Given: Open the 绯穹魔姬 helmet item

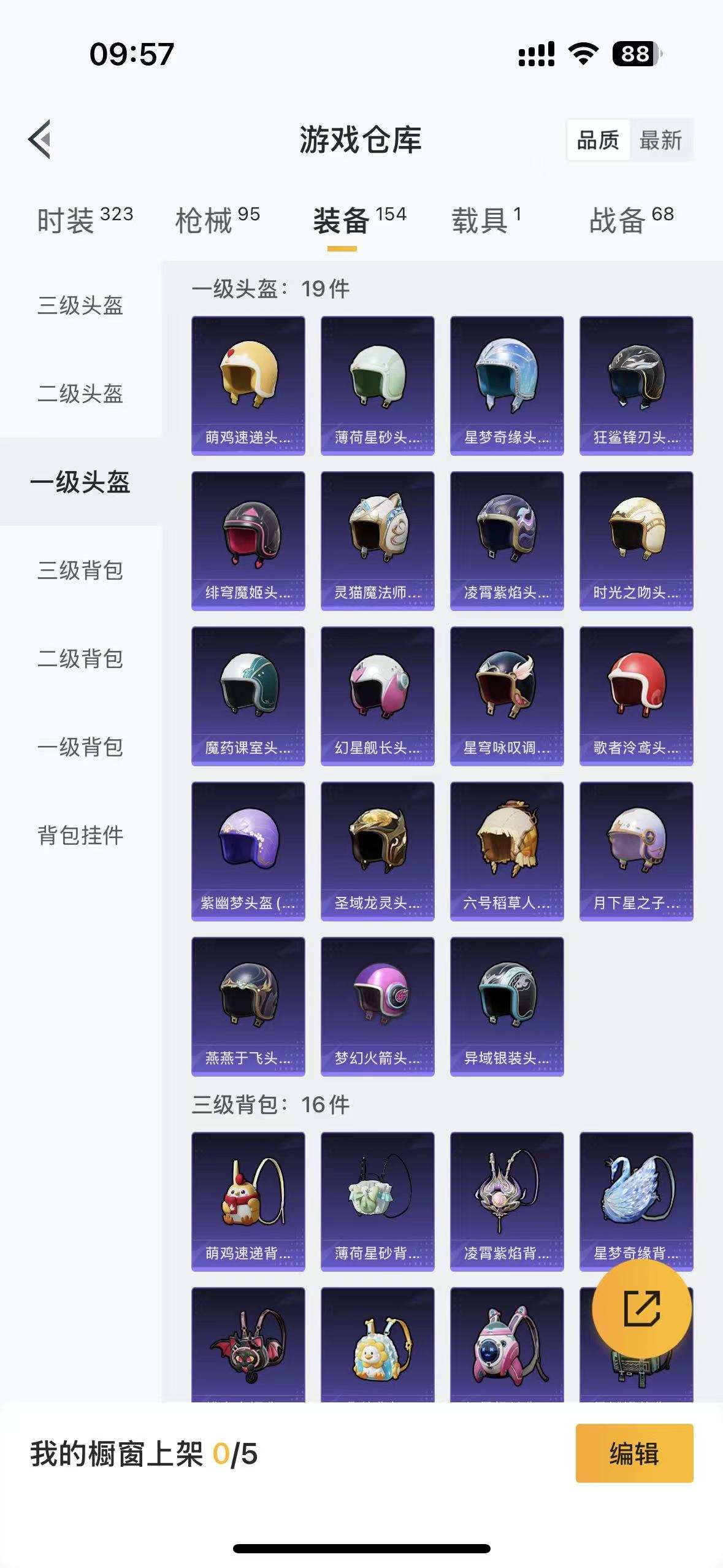Looking at the screenshot, I should click(x=248, y=540).
